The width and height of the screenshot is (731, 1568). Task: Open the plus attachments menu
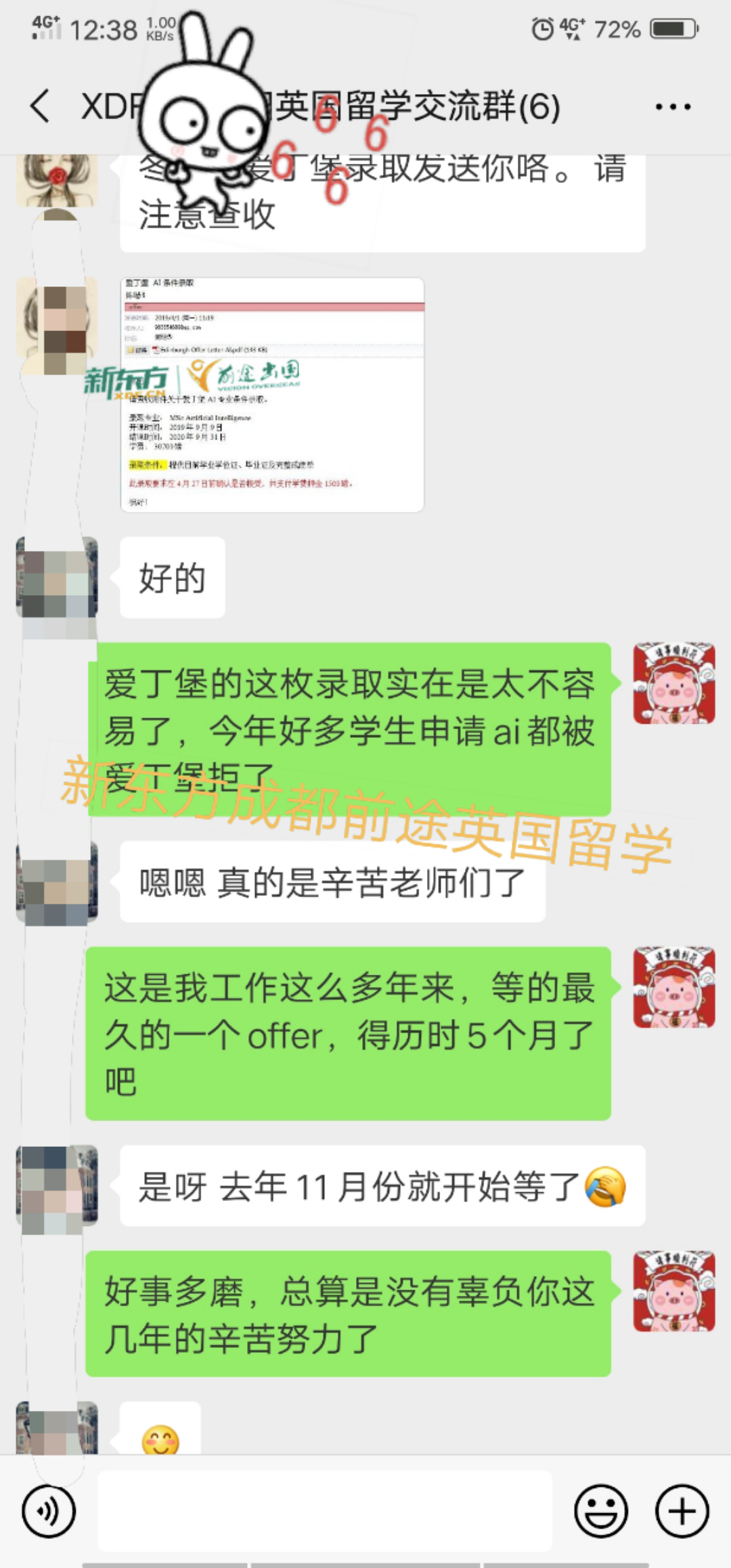pos(682,1511)
